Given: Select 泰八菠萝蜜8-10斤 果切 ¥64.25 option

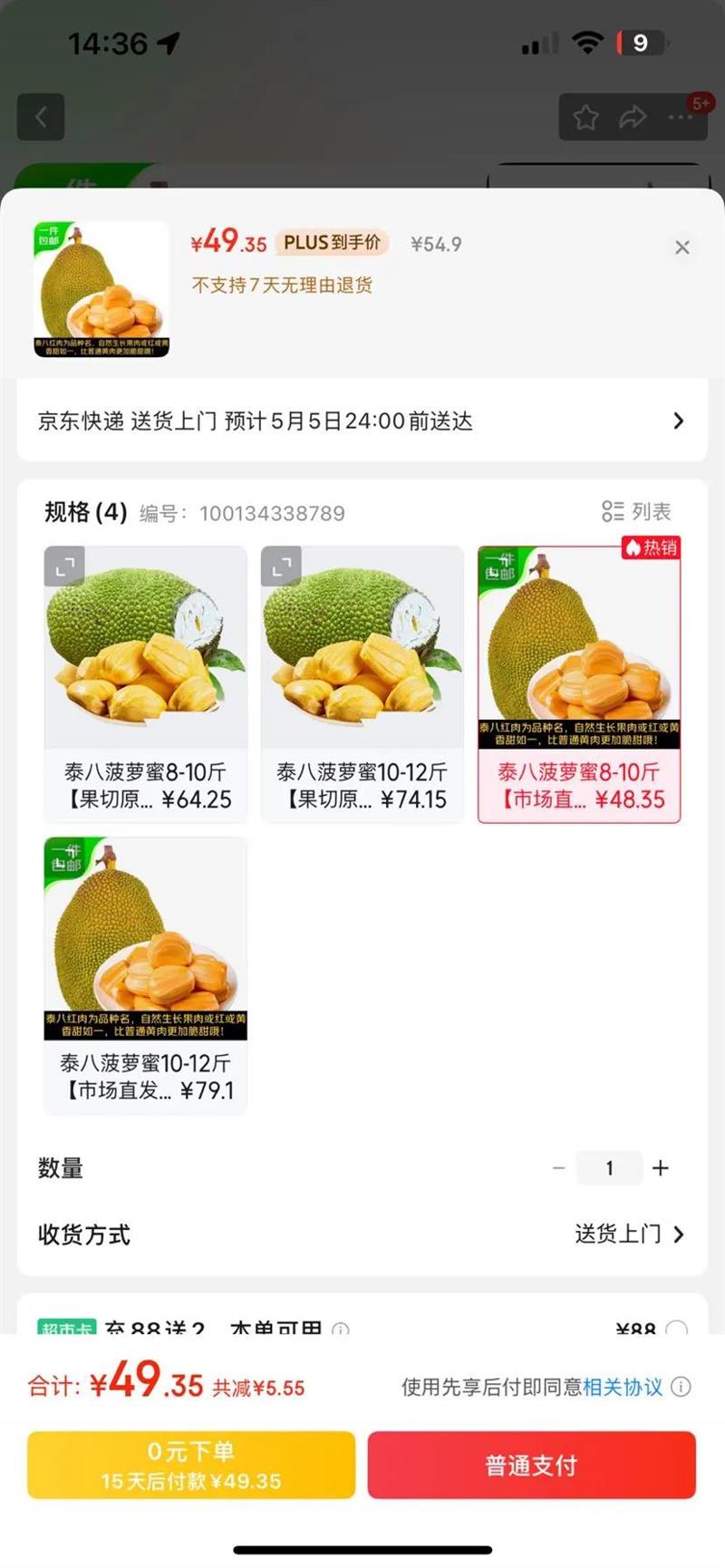Looking at the screenshot, I should (x=146, y=684).
